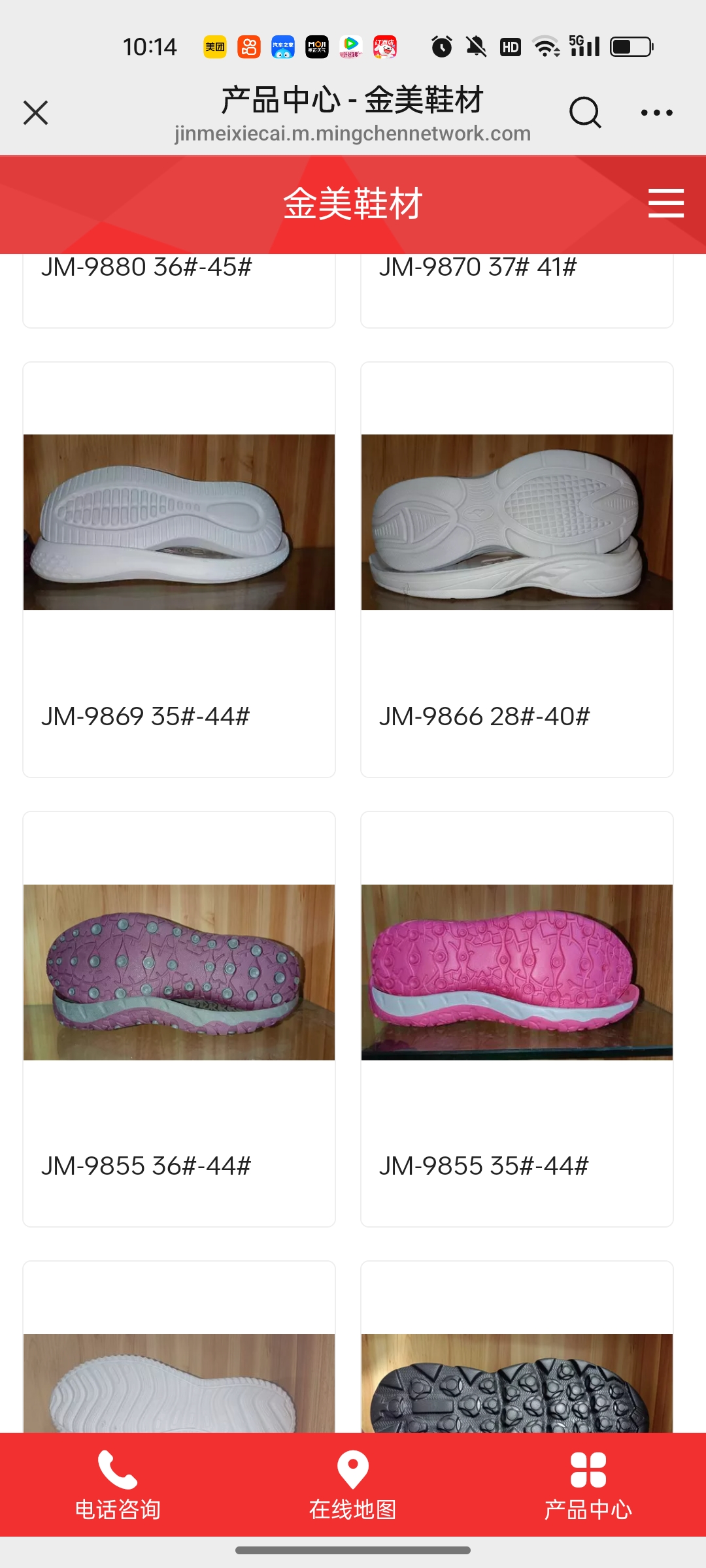Open the three-dot overflow menu
This screenshot has width=706, height=1568.
click(656, 112)
